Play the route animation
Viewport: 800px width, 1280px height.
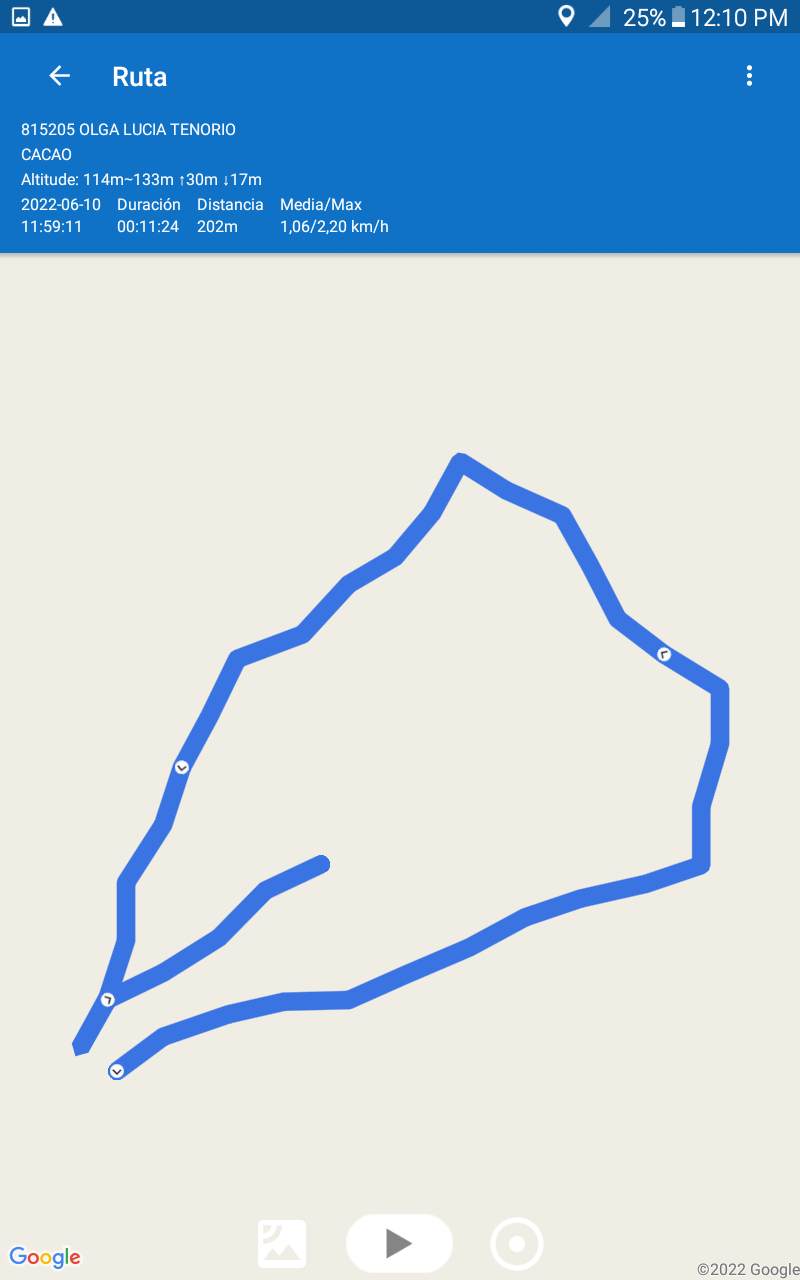[x=399, y=1243]
